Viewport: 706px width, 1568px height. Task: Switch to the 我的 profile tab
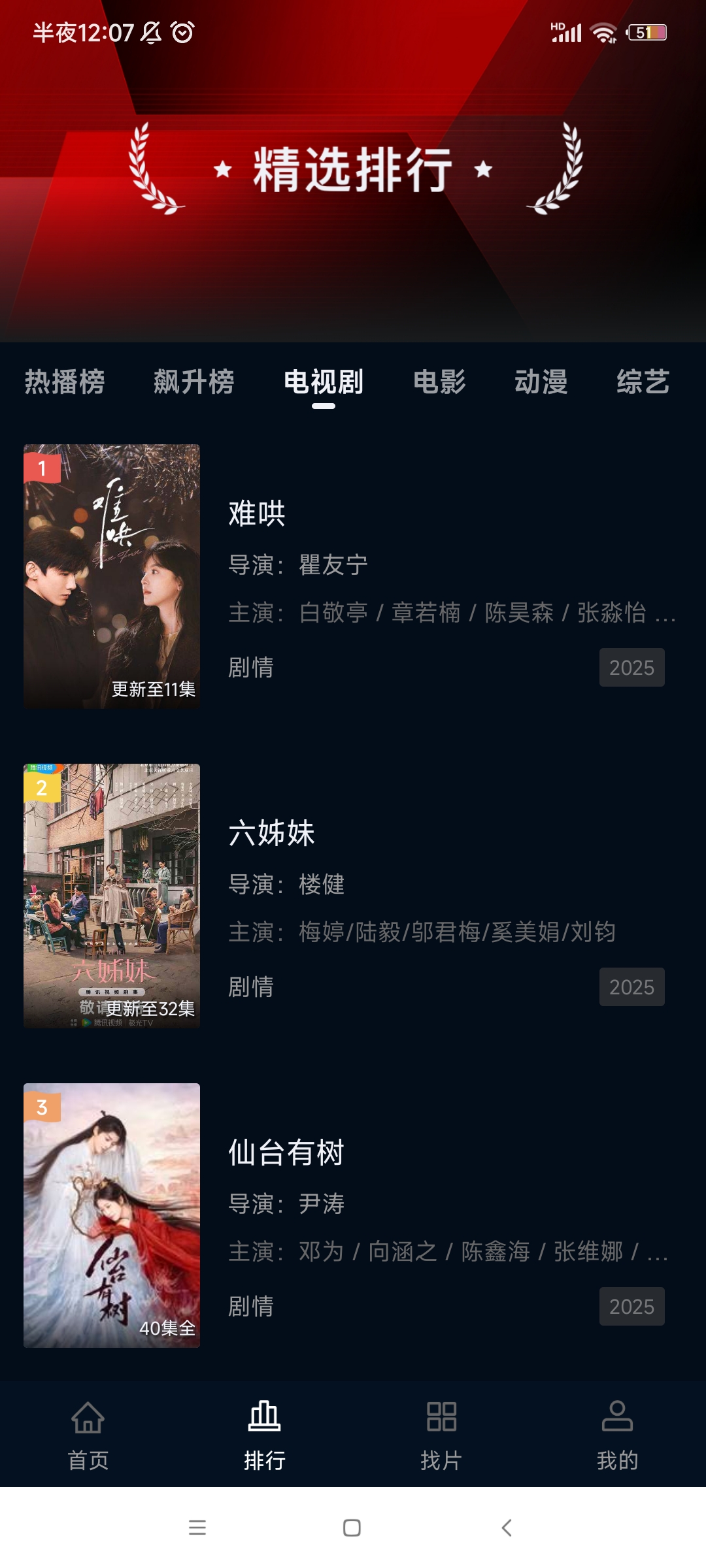617,1431
